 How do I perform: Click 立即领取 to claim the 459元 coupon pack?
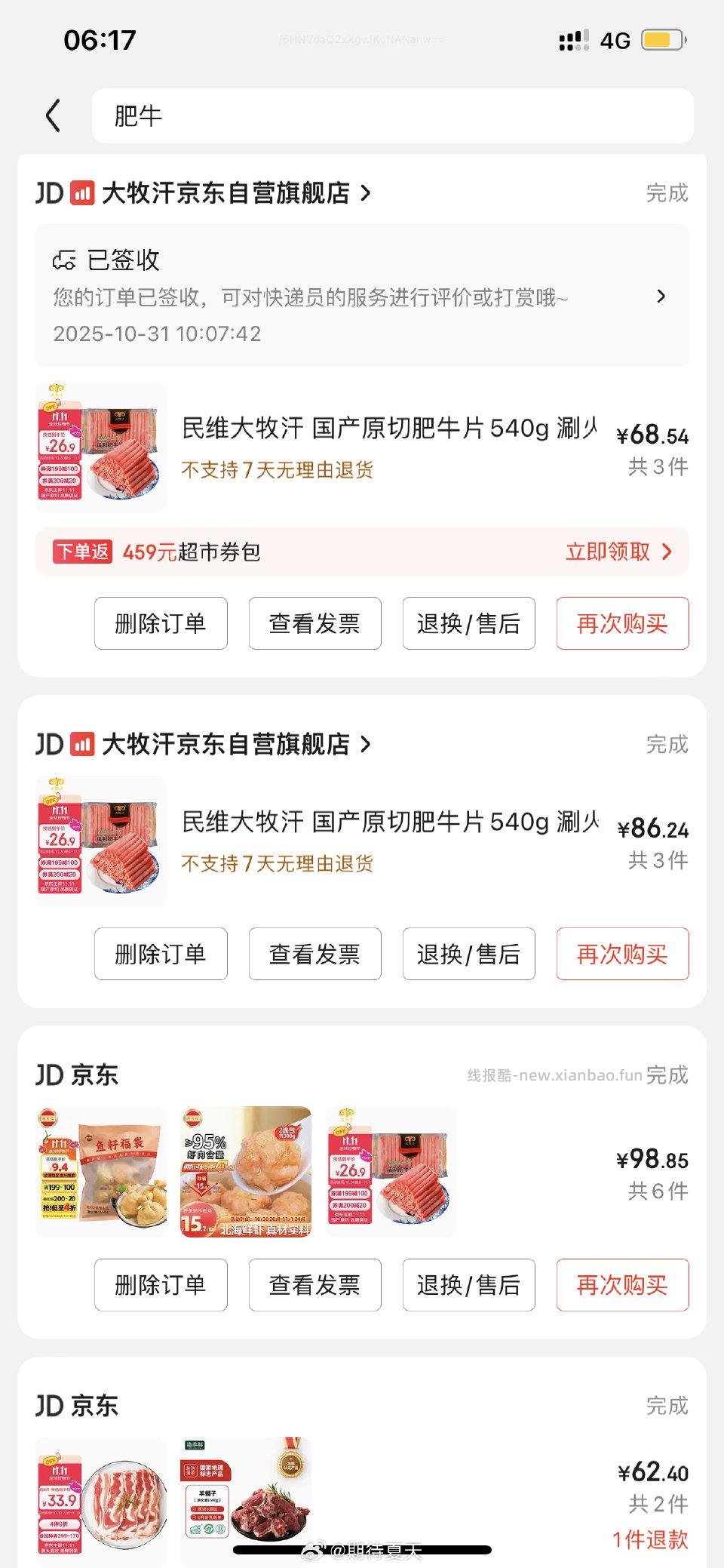(608, 552)
